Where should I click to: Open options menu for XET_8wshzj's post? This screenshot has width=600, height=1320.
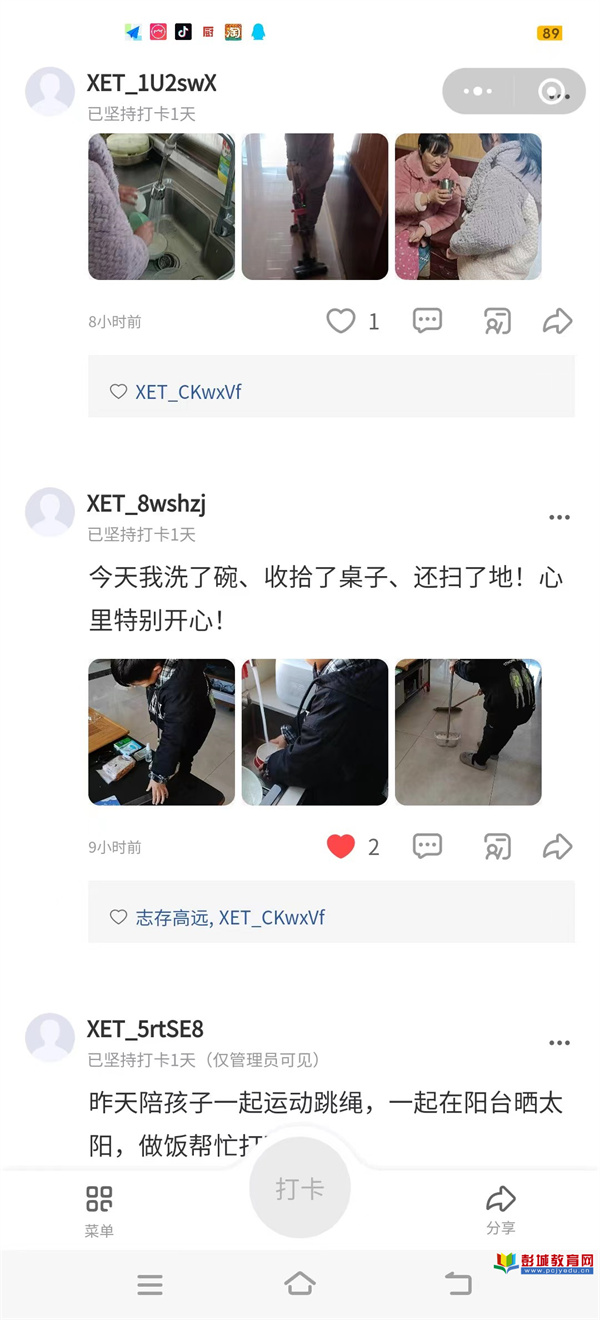click(559, 517)
